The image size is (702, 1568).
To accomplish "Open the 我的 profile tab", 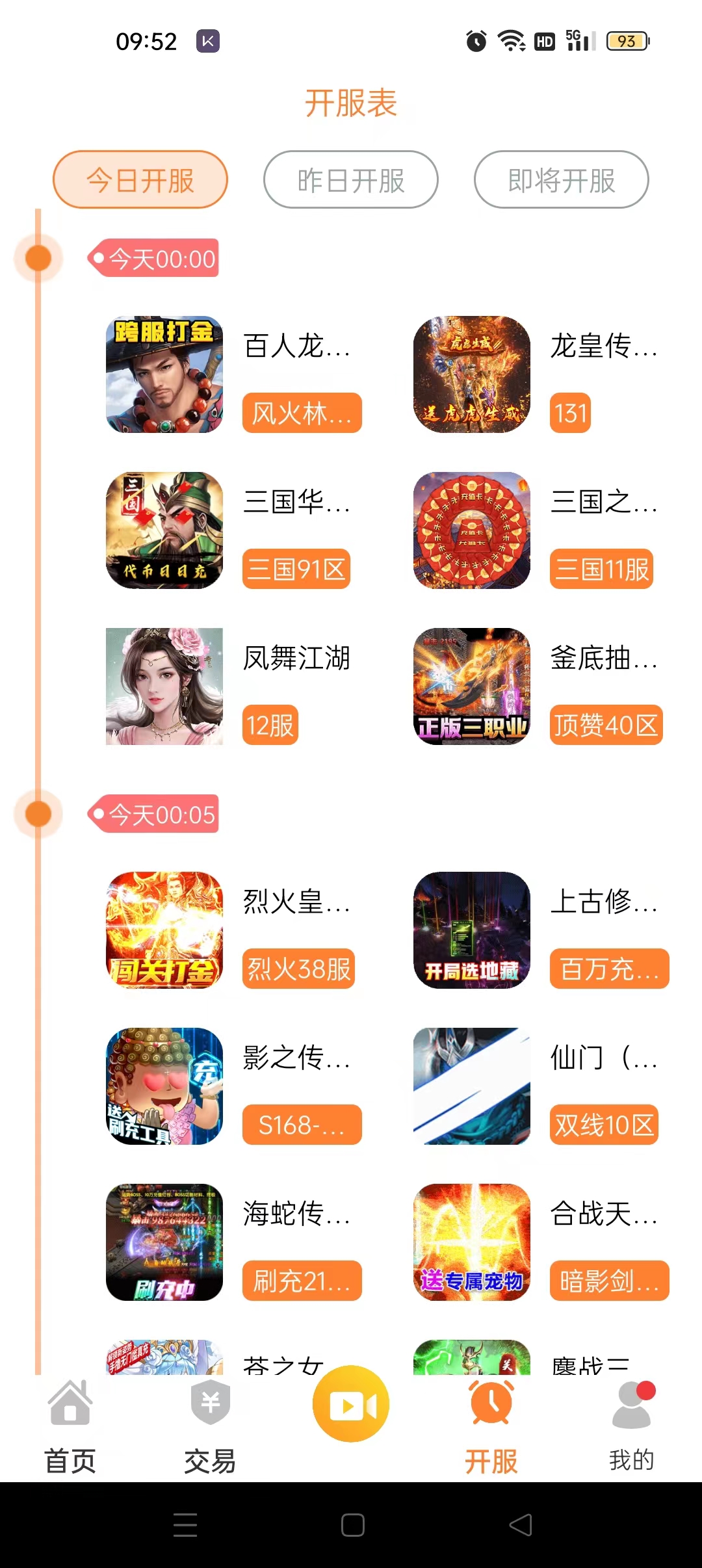I will click(x=631, y=1425).
